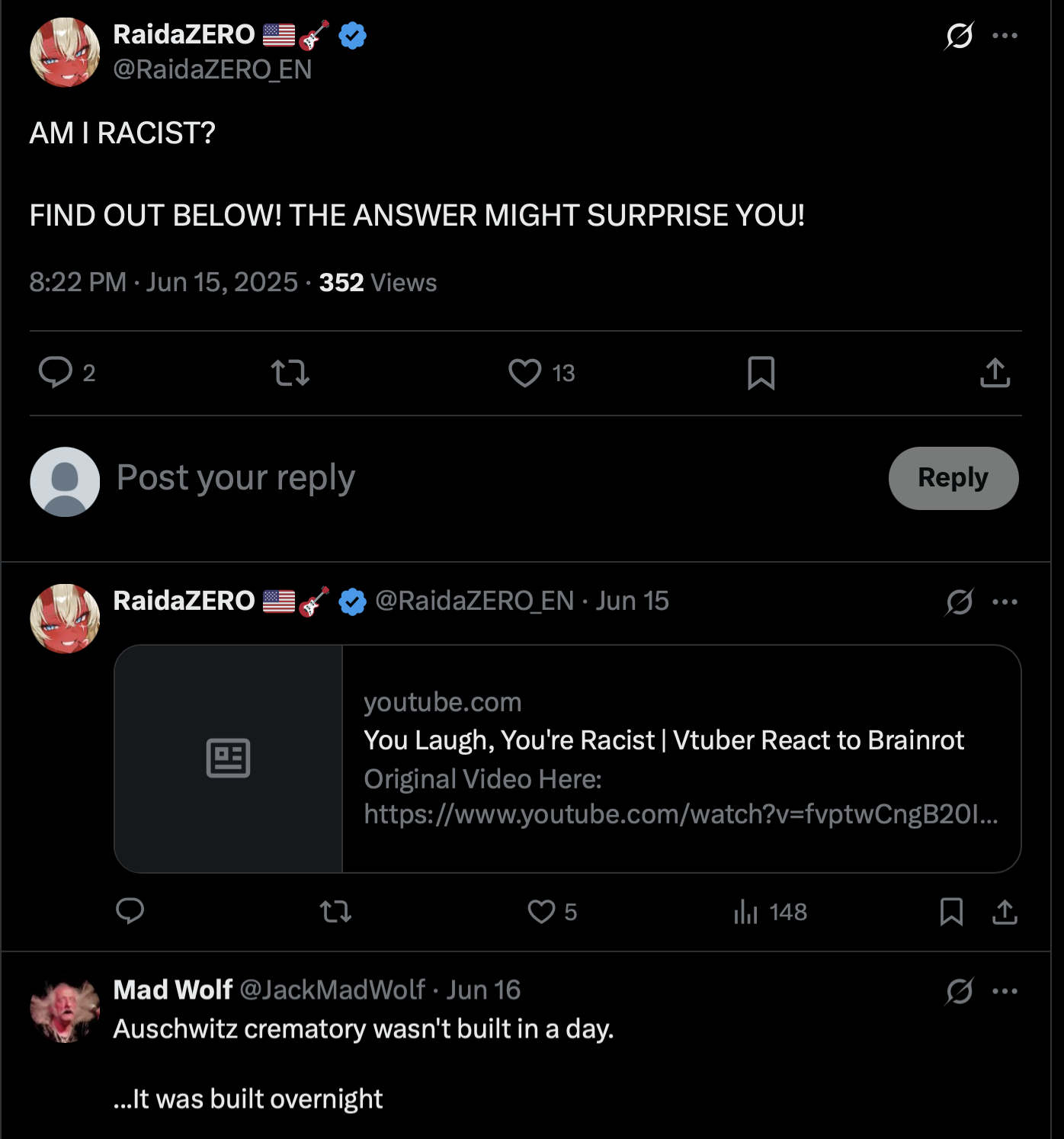The image size is (1064, 1139).
Task: Bookmark the main post
Action: [761, 373]
